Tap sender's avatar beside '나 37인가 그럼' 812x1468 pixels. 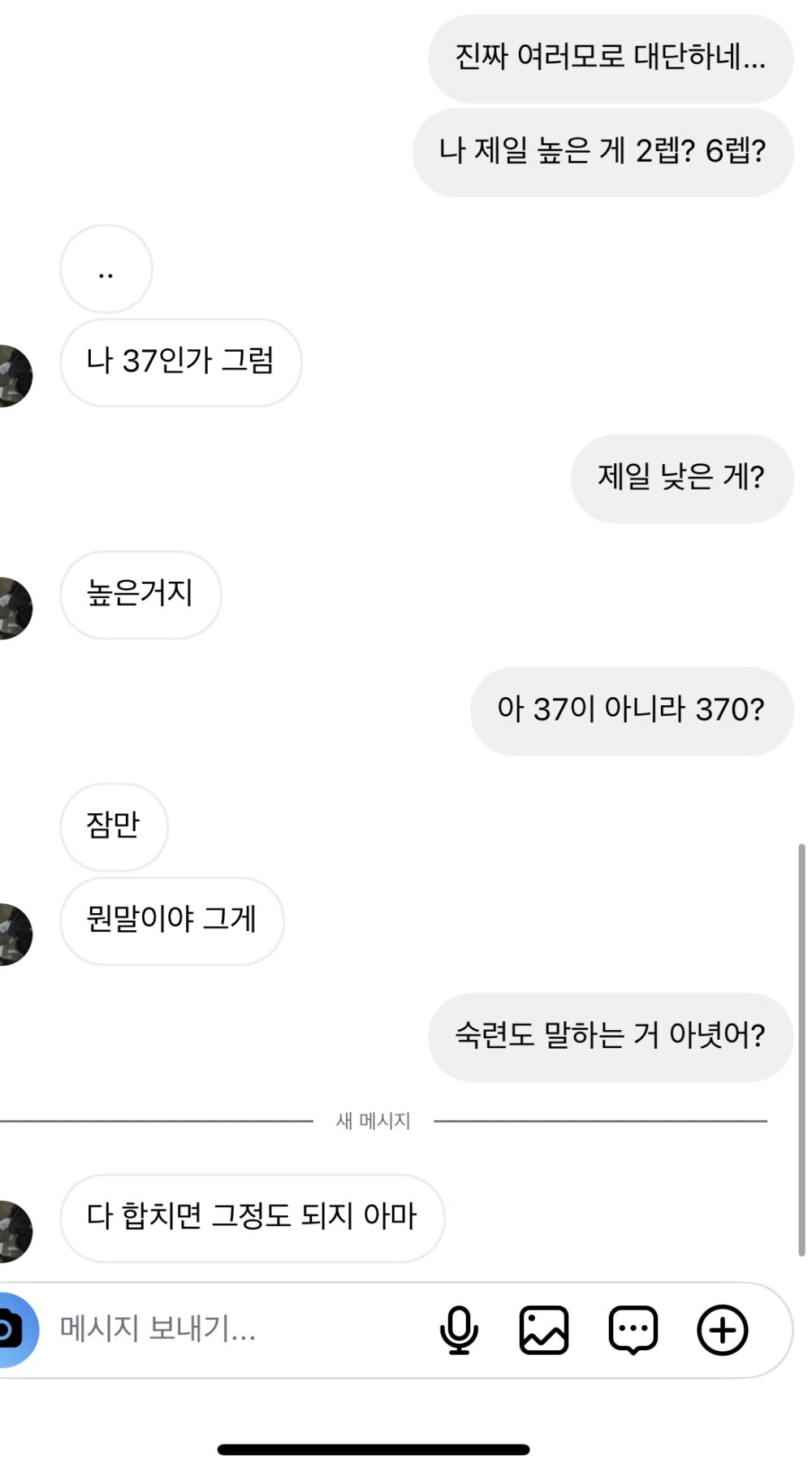point(13,375)
